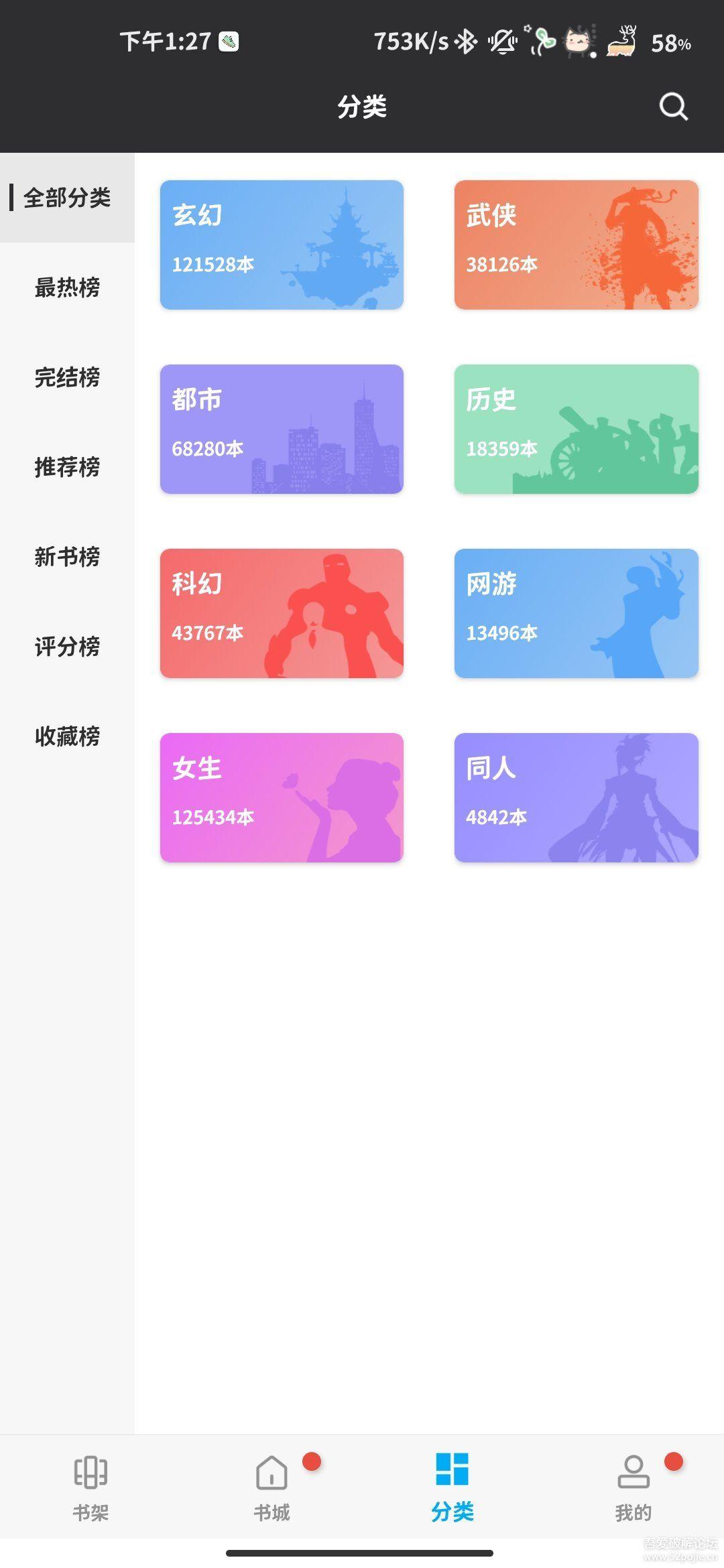Switch to 最热榜 hottest ranking tab
The image size is (724, 1568).
(67, 288)
